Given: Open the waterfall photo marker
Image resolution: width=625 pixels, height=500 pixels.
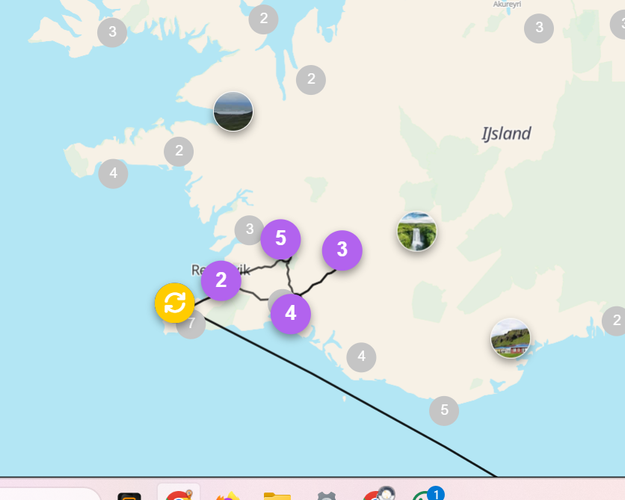Looking at the screenshot, I should point(416,232).
